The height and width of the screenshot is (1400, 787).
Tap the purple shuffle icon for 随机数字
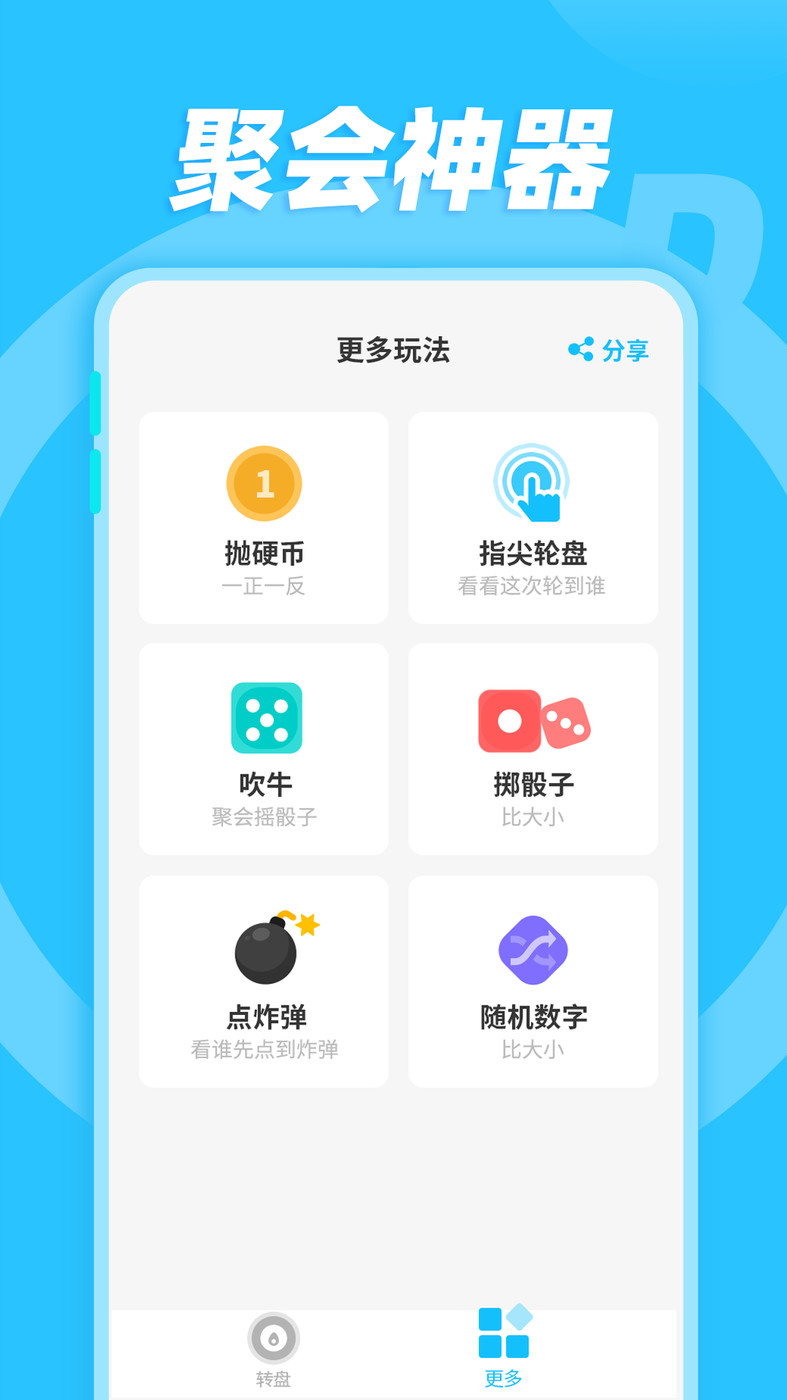tap(533, 948)
